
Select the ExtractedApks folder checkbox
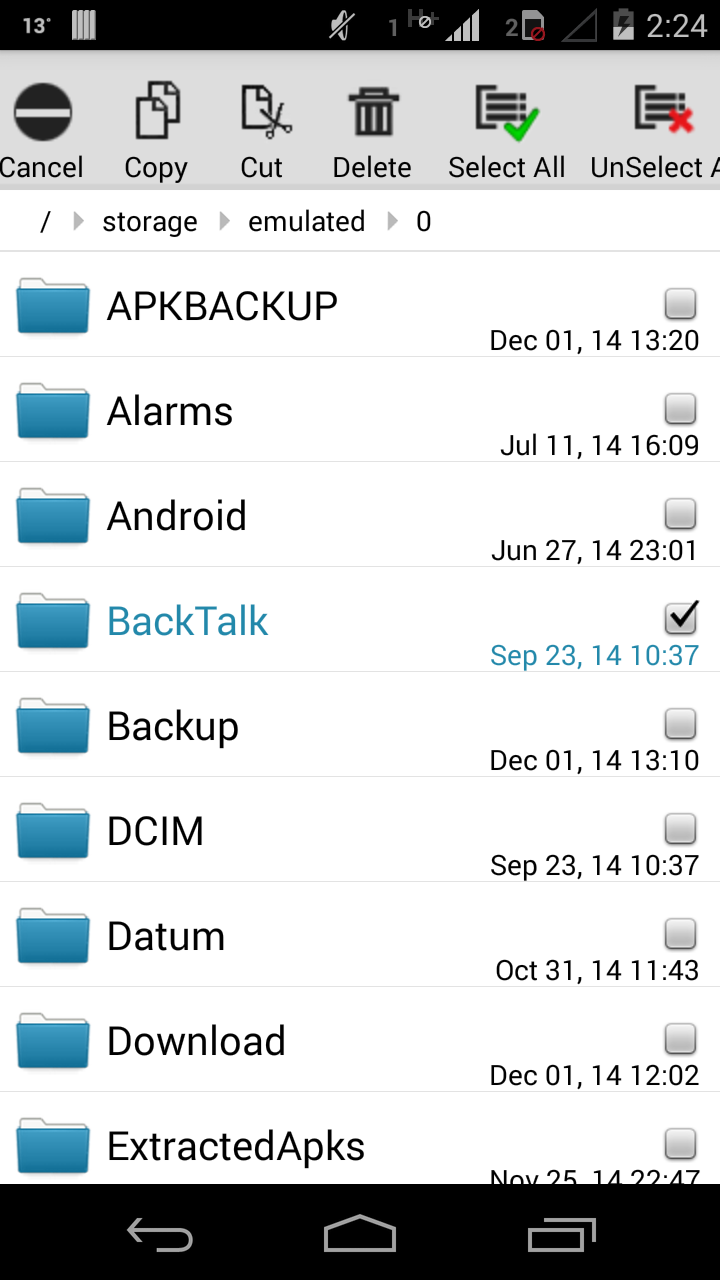(x=681, y=1143)
